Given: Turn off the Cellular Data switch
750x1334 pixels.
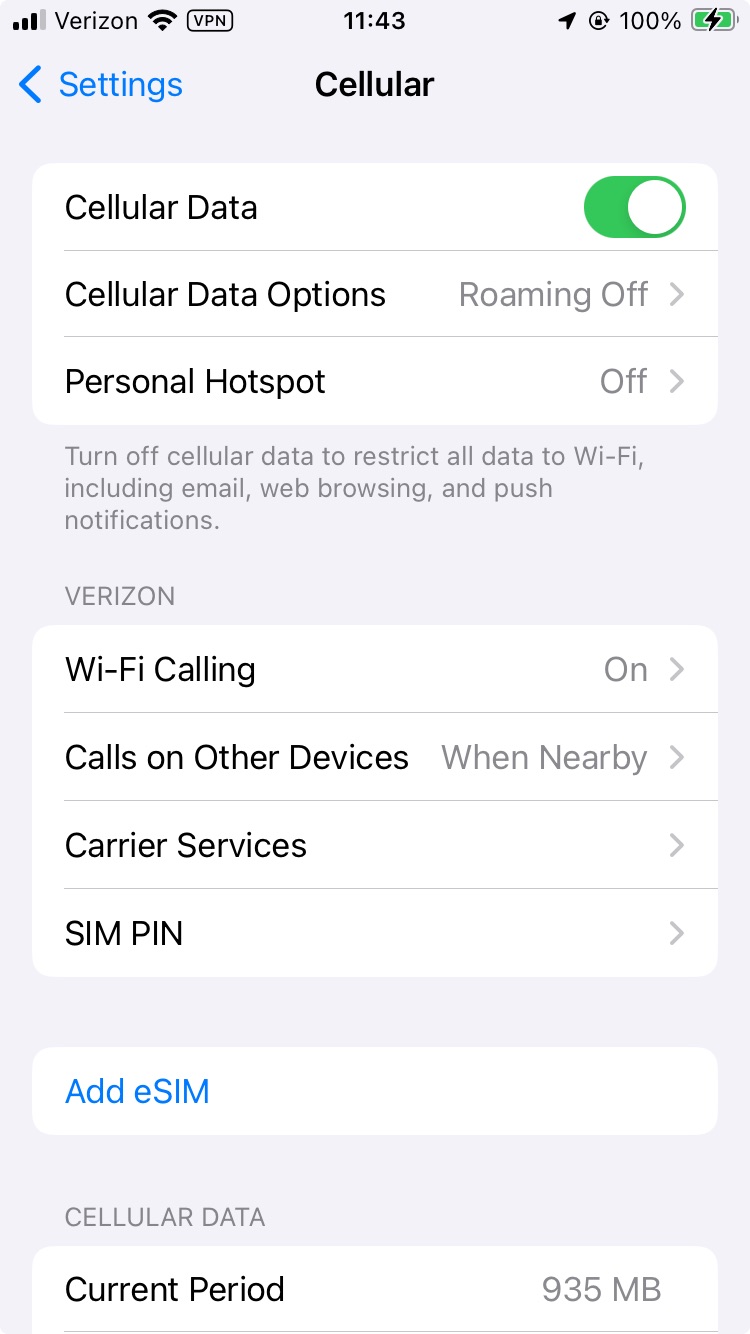Looking at the screenshot, I should tap(635, 208).
